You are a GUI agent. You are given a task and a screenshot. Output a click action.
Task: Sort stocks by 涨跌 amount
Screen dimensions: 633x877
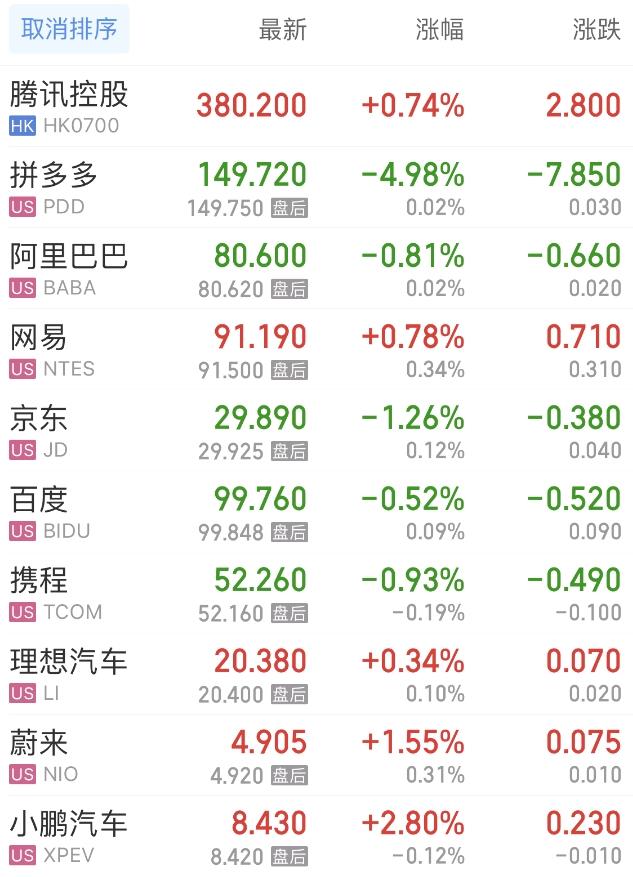(x=597, y=30)
